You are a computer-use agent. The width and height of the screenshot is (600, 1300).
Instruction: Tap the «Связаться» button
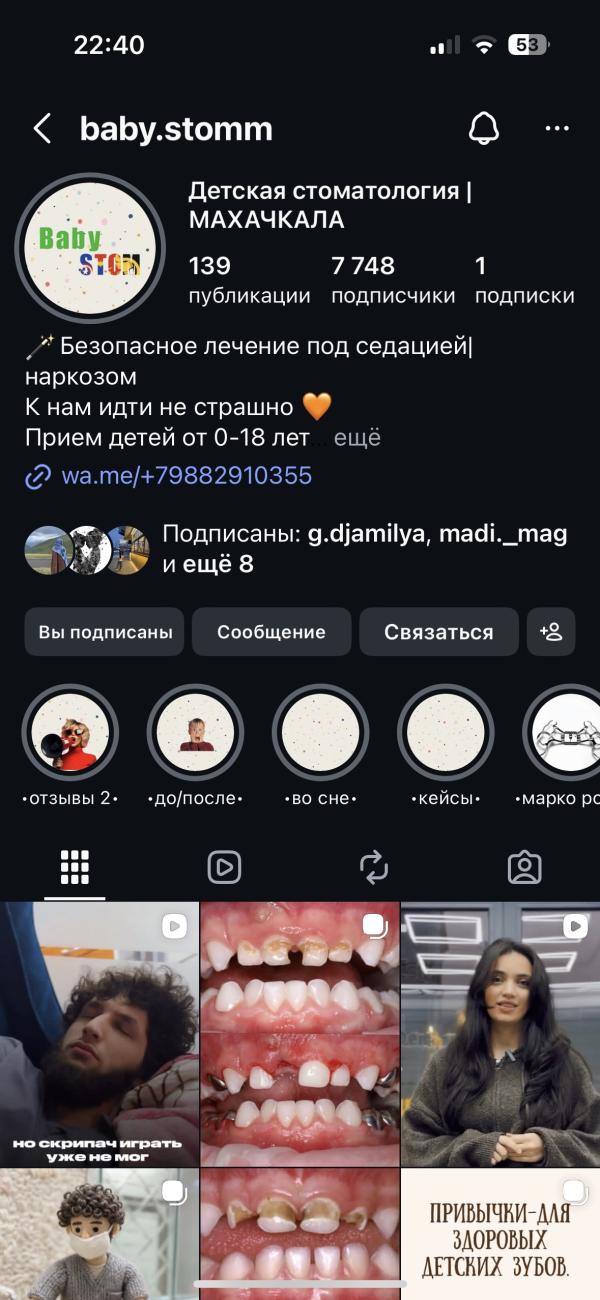pyautogui.click(x=438, y=632)
